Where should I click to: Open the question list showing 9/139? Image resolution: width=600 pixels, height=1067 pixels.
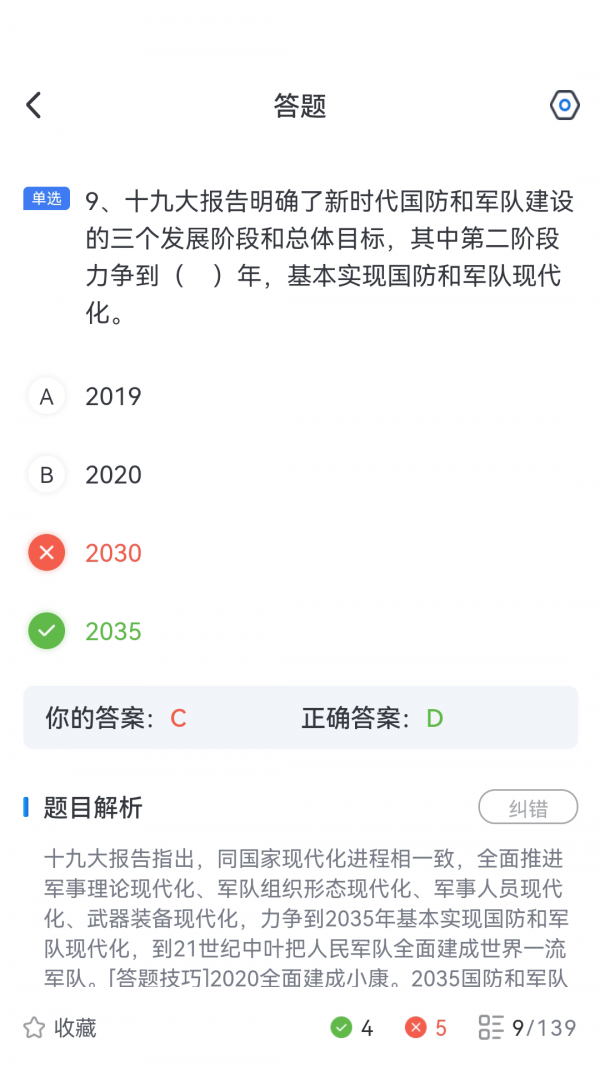pos(528,1027)
